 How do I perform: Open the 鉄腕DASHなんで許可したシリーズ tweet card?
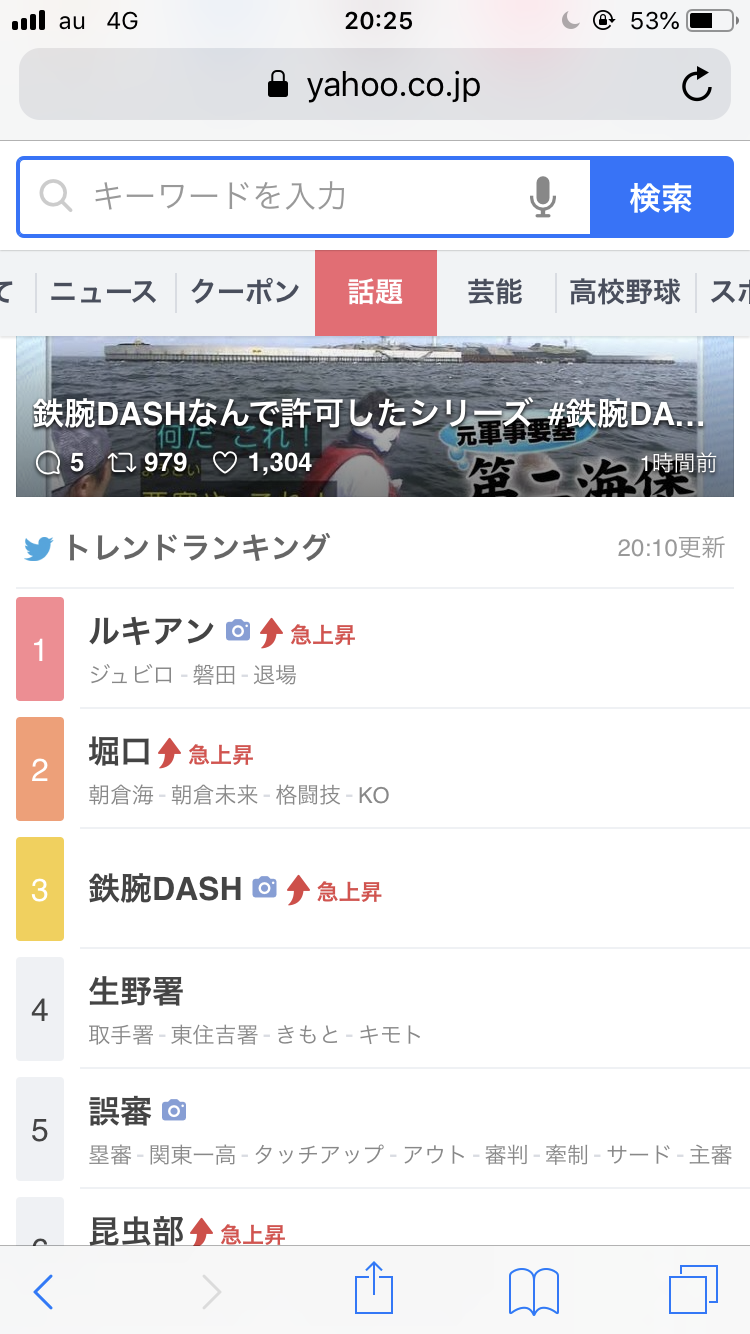pyautogui.click(x=375, y=416)
